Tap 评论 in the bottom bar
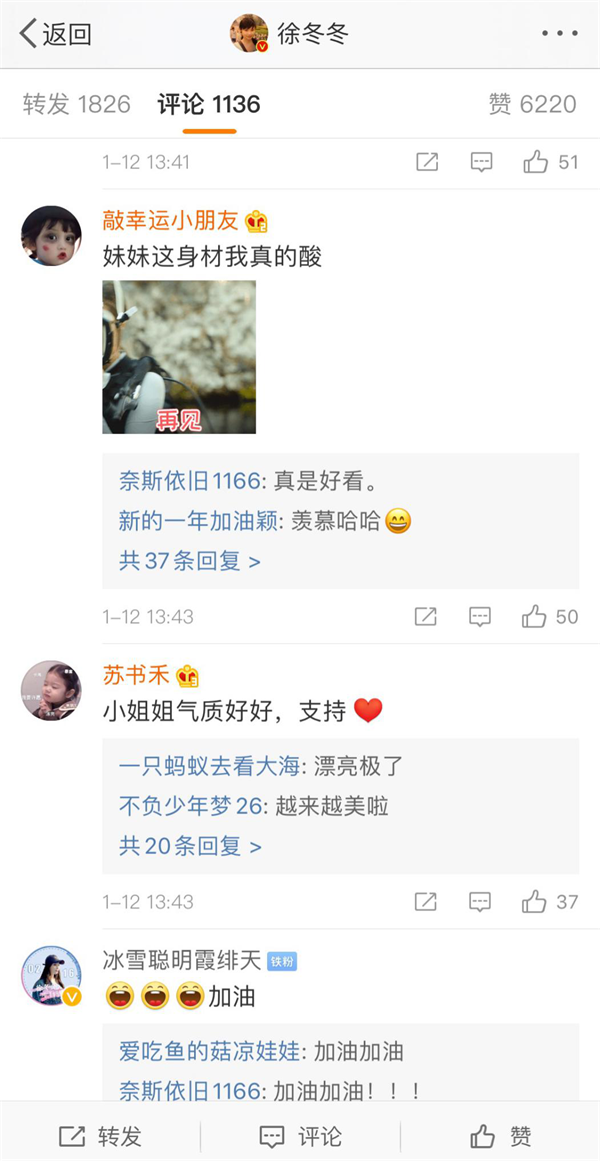The height and width of the screenshot is (1161, 600). pos(300,1136)
